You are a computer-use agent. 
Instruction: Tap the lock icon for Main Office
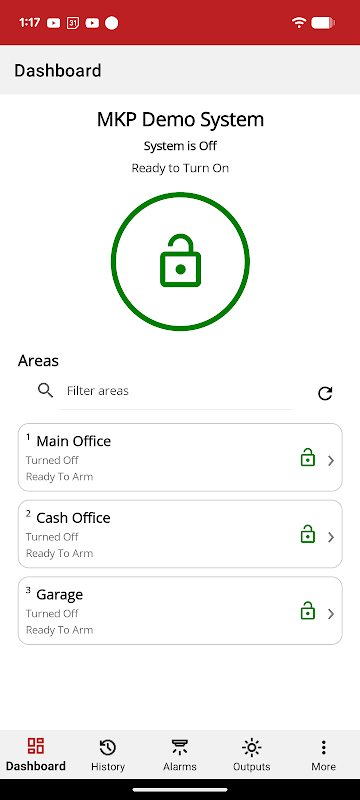click(x=307, y=458)
